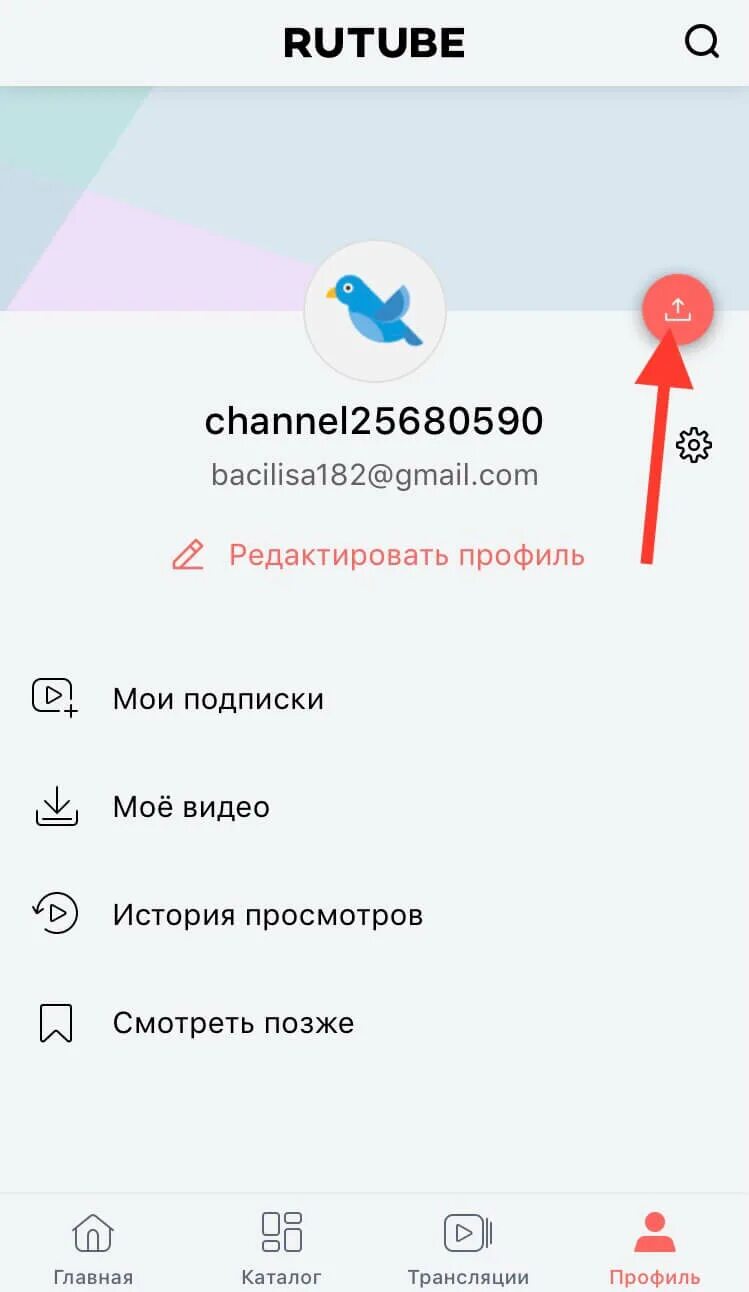
Task: Open История просмотров entry
Action: tap(267, 913)
